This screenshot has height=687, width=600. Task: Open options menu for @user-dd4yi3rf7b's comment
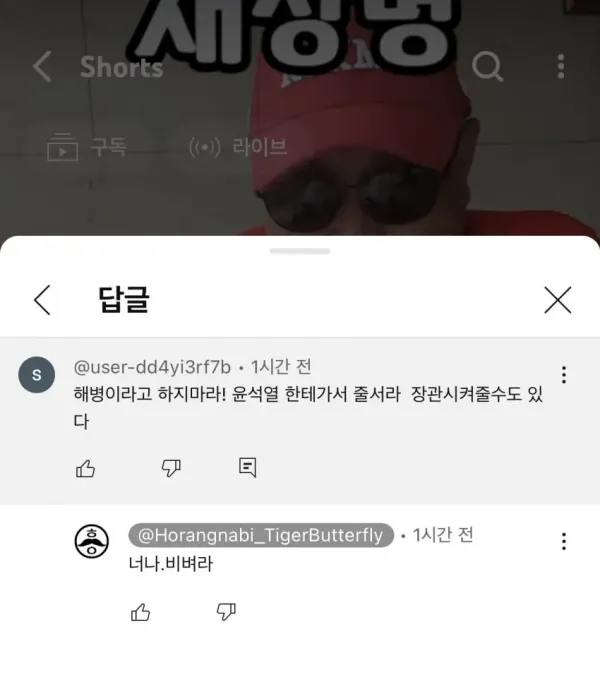coord(564,375)
